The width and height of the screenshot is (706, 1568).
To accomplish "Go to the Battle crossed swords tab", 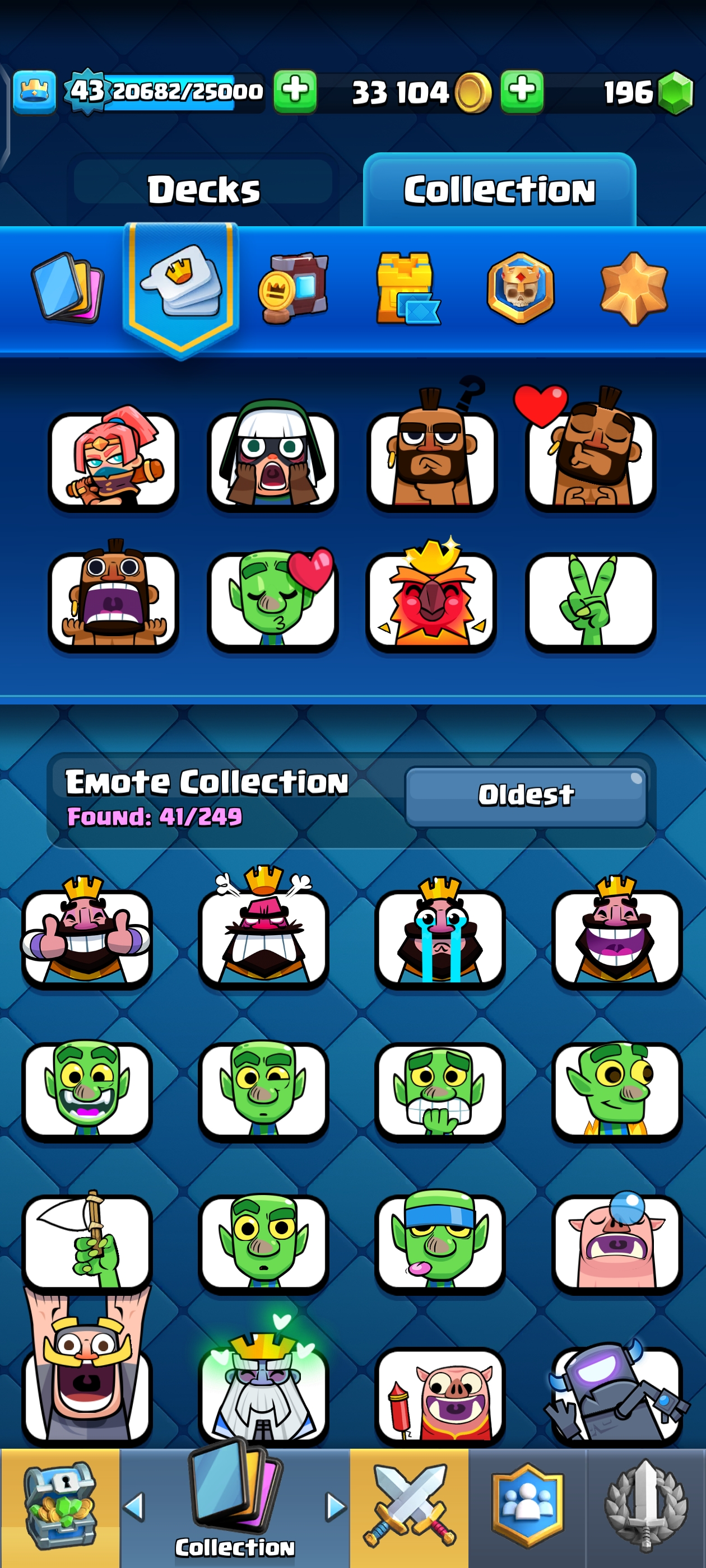I will click(x=408, y=1506).
